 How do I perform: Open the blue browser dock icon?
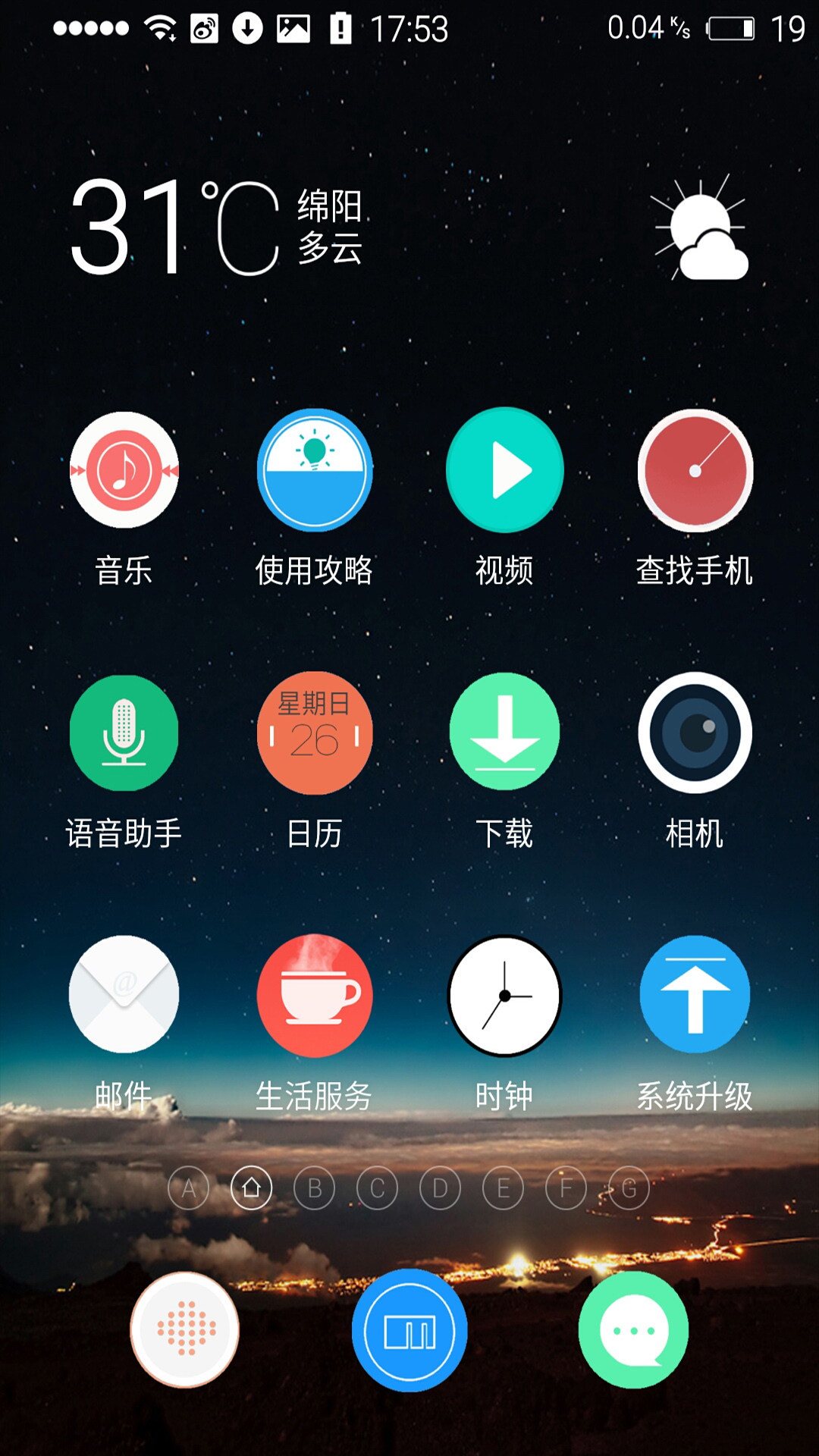click(x=409, y=1331)
